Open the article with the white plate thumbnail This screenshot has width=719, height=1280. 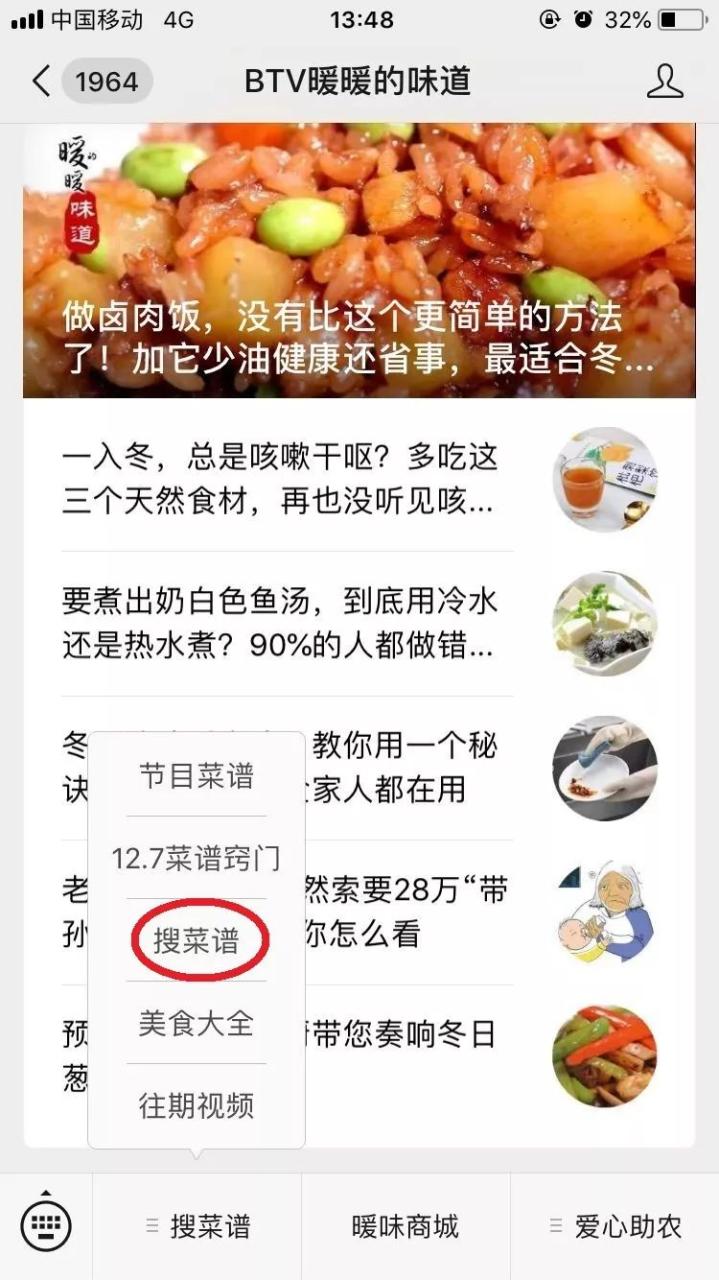point(604,768)
